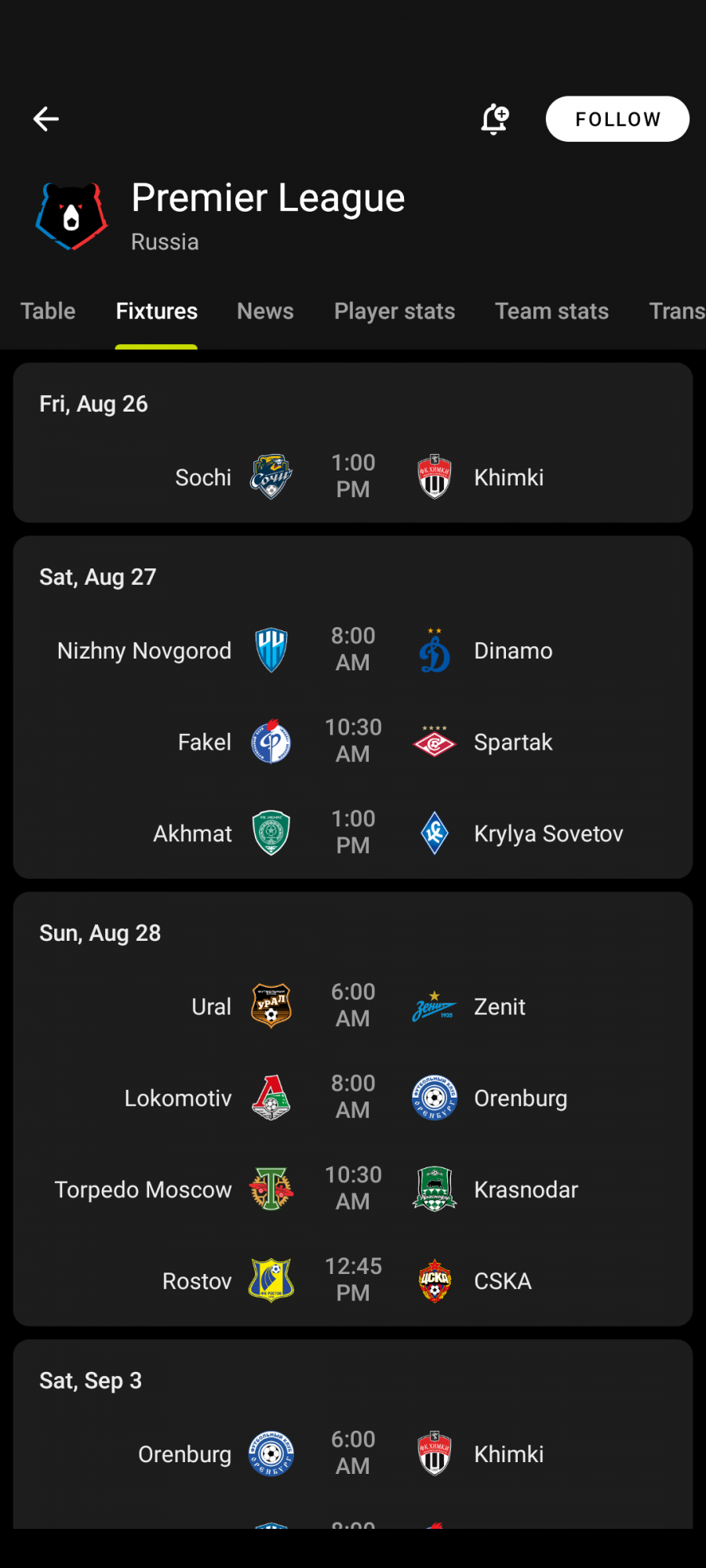Open the Team stats tab

tap(551, 311)
